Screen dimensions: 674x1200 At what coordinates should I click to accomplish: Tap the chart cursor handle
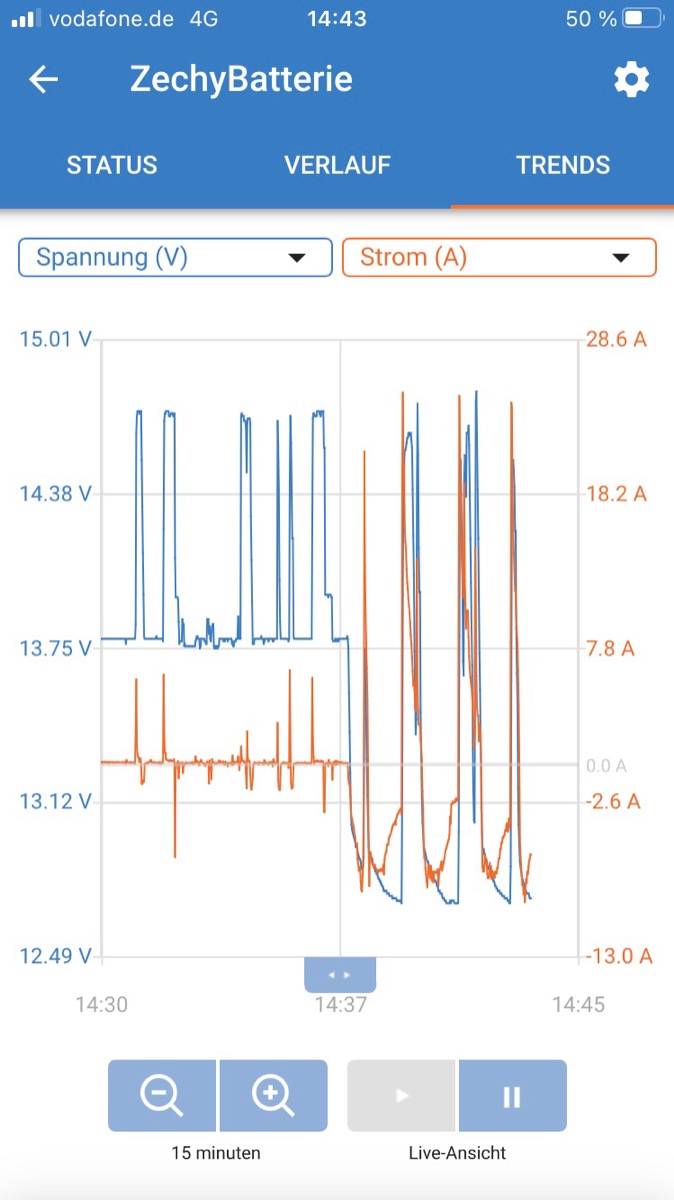340,974
